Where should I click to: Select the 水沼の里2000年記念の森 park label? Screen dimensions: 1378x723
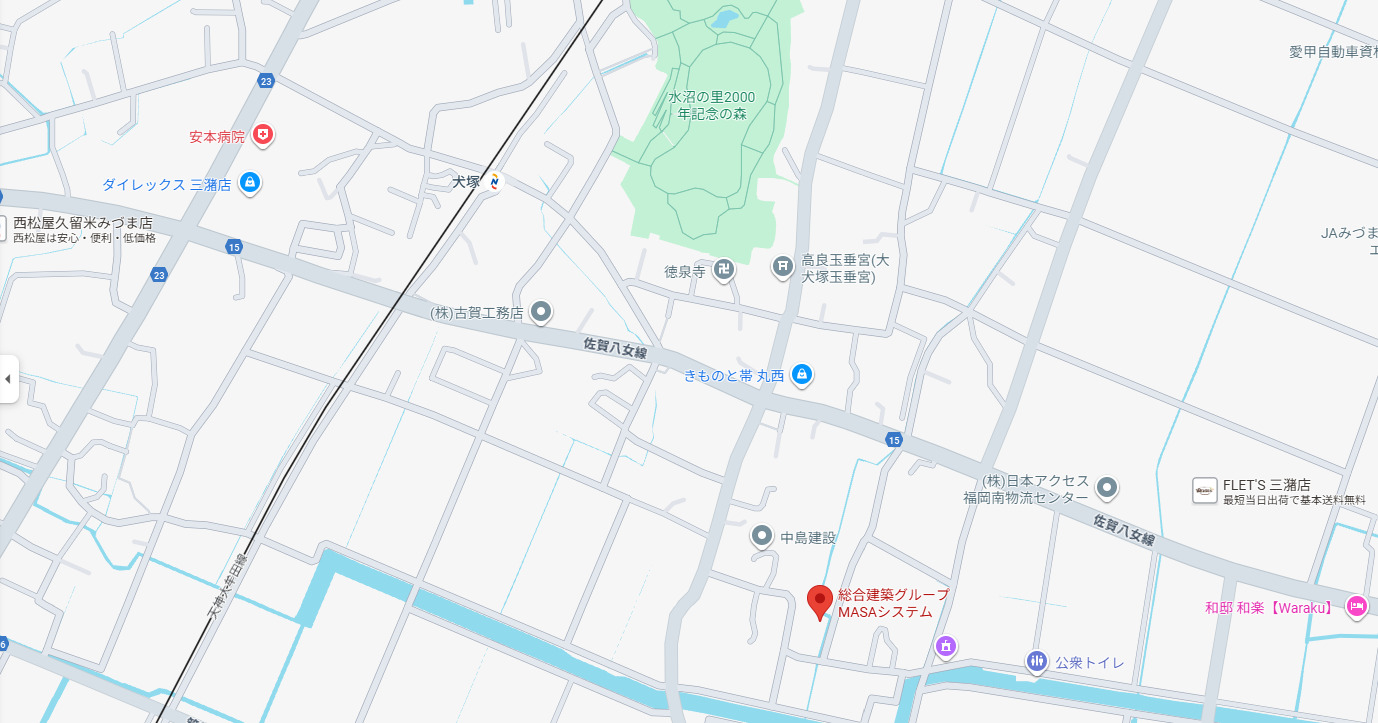(711, 105)
